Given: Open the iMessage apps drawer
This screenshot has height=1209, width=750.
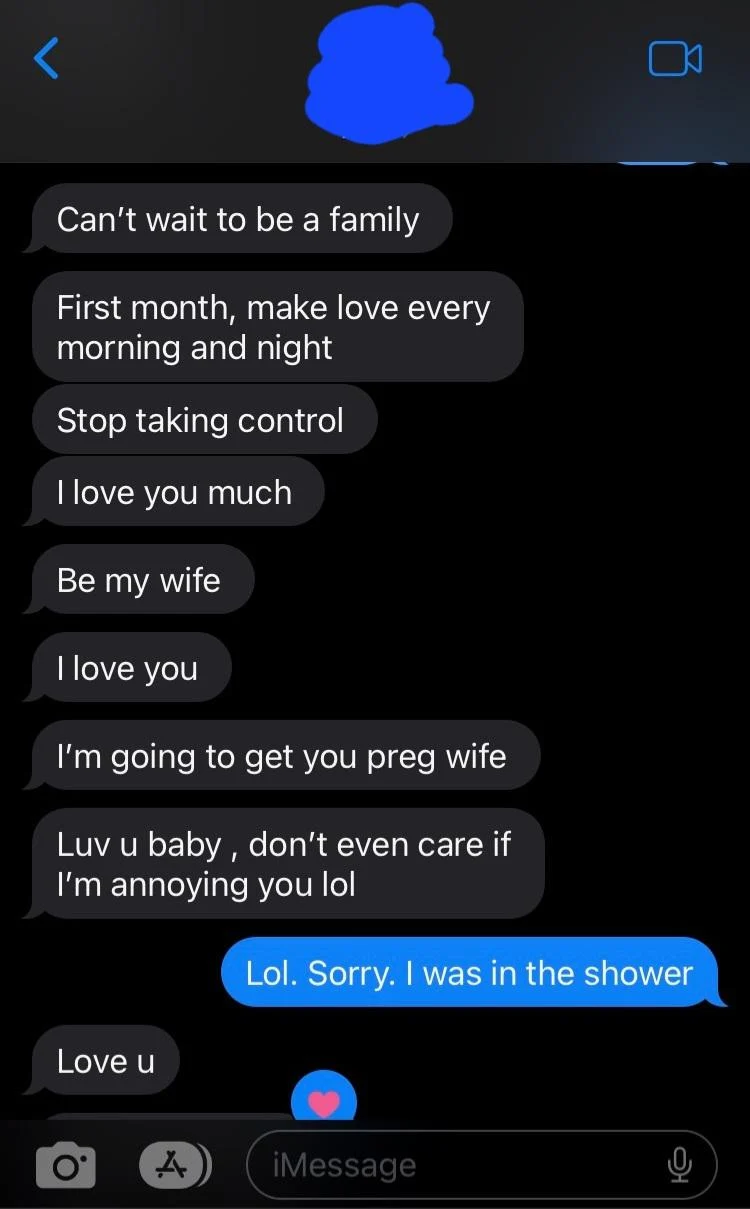Looking at the screenshot, I should pyautogui.click(x=175, y=1164).
